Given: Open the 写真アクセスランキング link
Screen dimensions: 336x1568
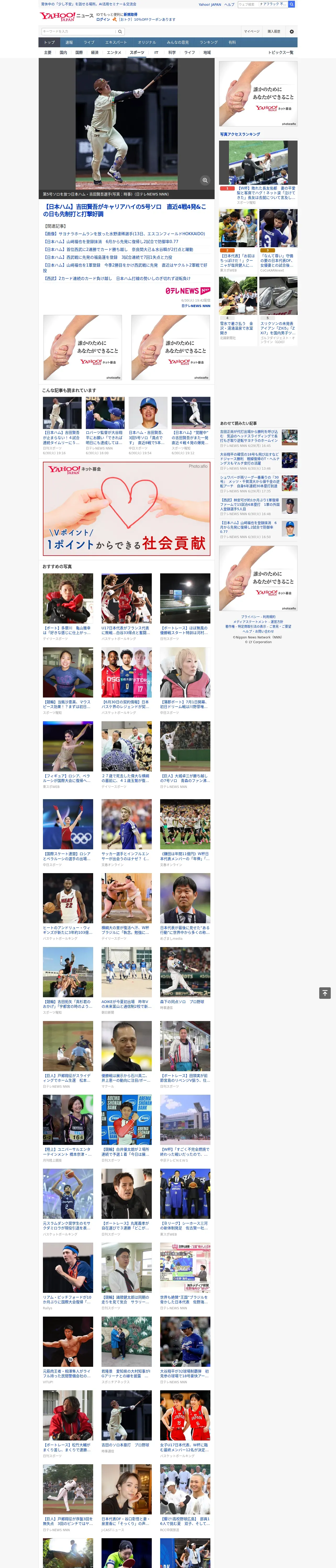Looking at the screenshot, I should (x=240, y=134).
